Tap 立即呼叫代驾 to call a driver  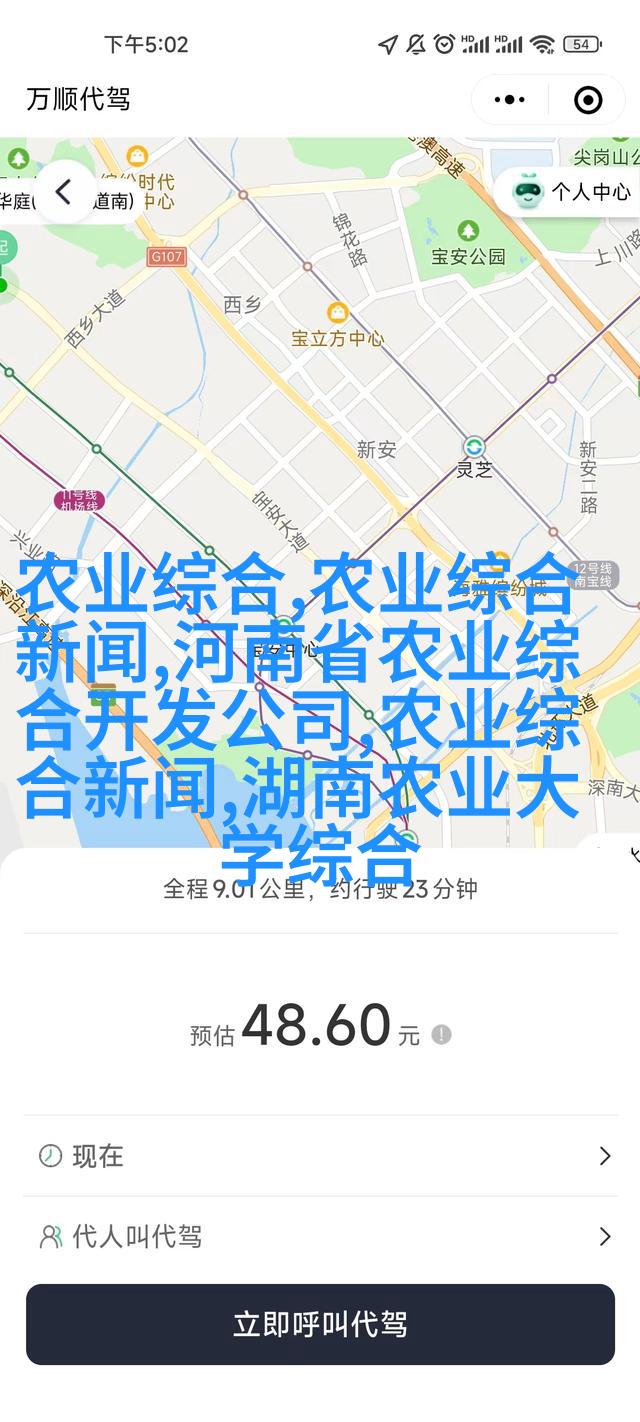click(320, 1325)
